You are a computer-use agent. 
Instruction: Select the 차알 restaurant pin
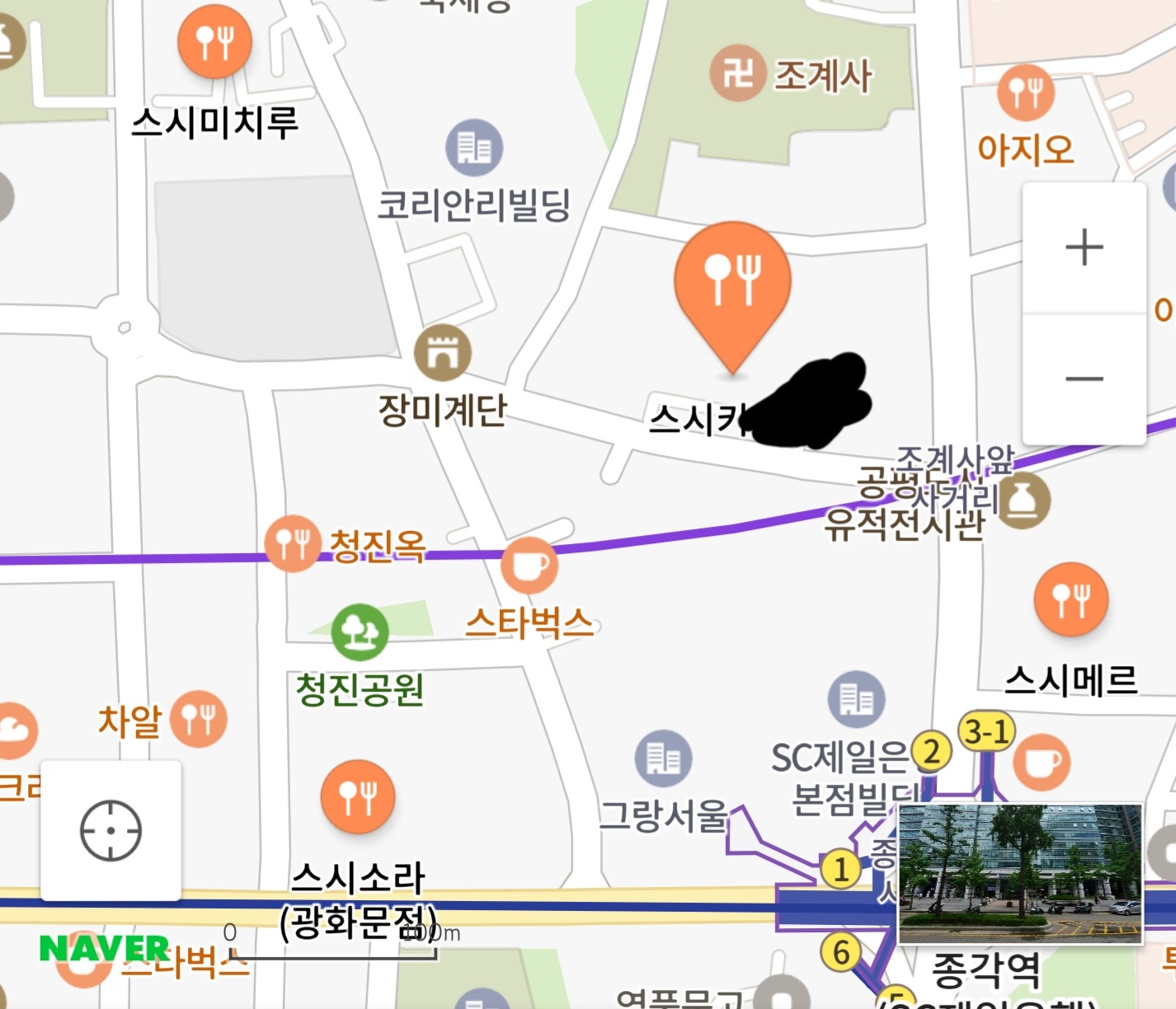(199, 719)
